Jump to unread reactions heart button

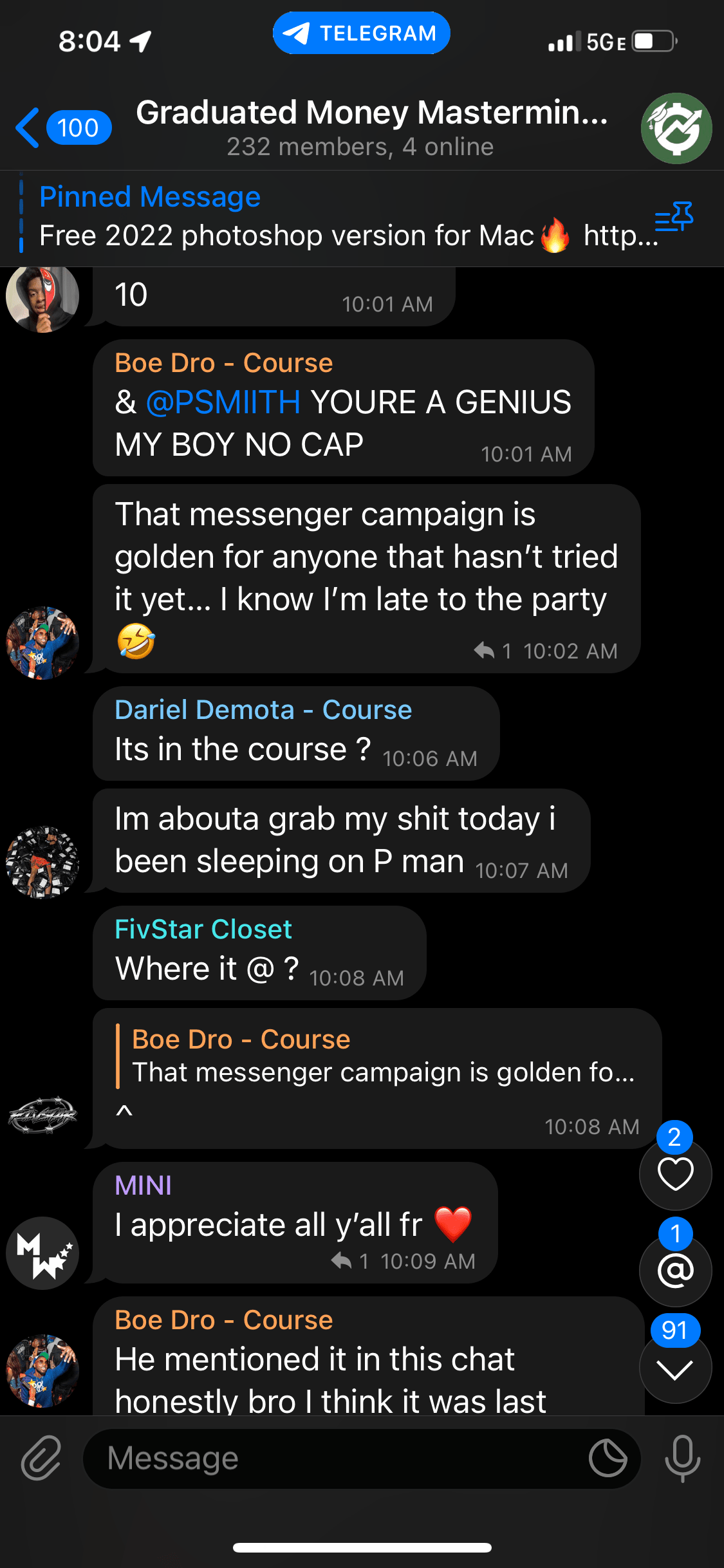pyautogui.click(x=675, y=1173)
